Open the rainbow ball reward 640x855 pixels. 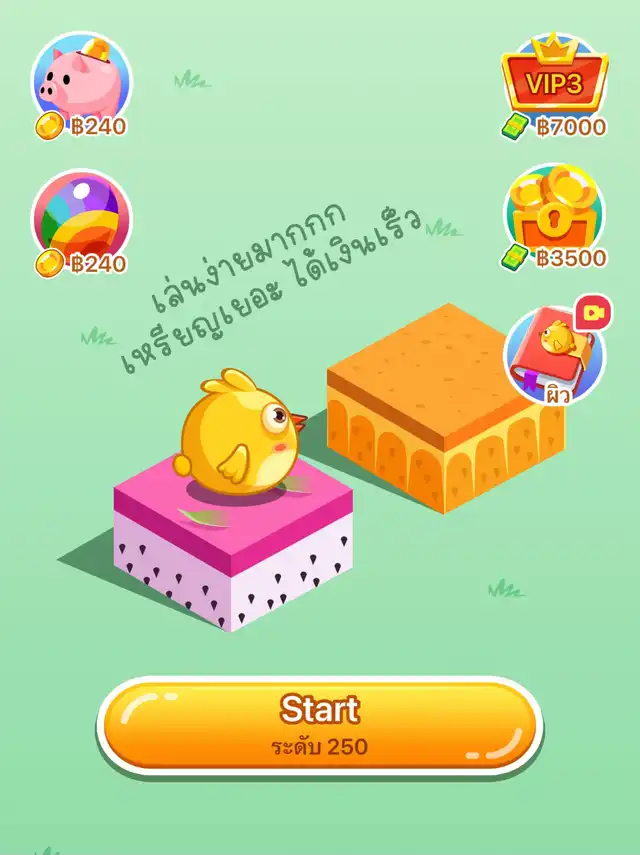pyautogui.click(x=80, y=220)
